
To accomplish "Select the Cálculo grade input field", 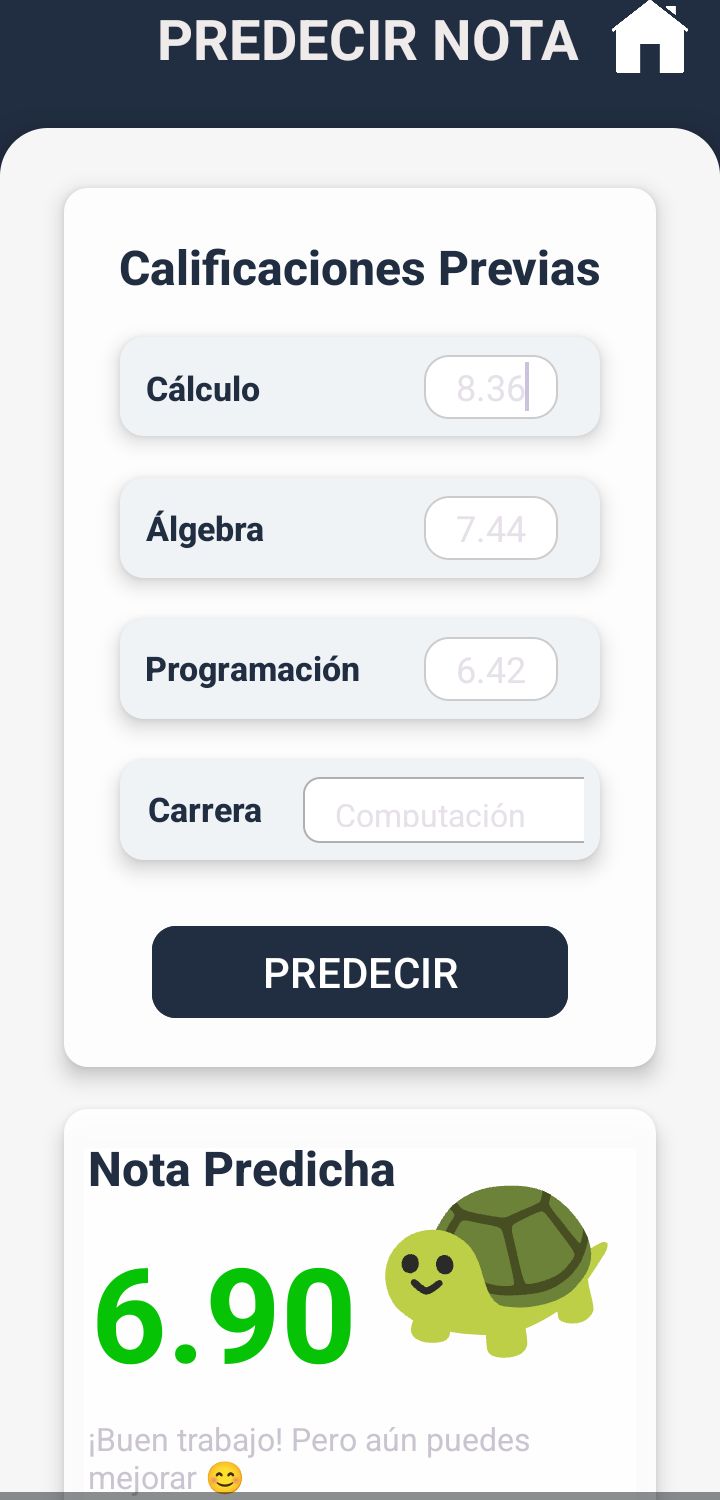I will 490,387.
